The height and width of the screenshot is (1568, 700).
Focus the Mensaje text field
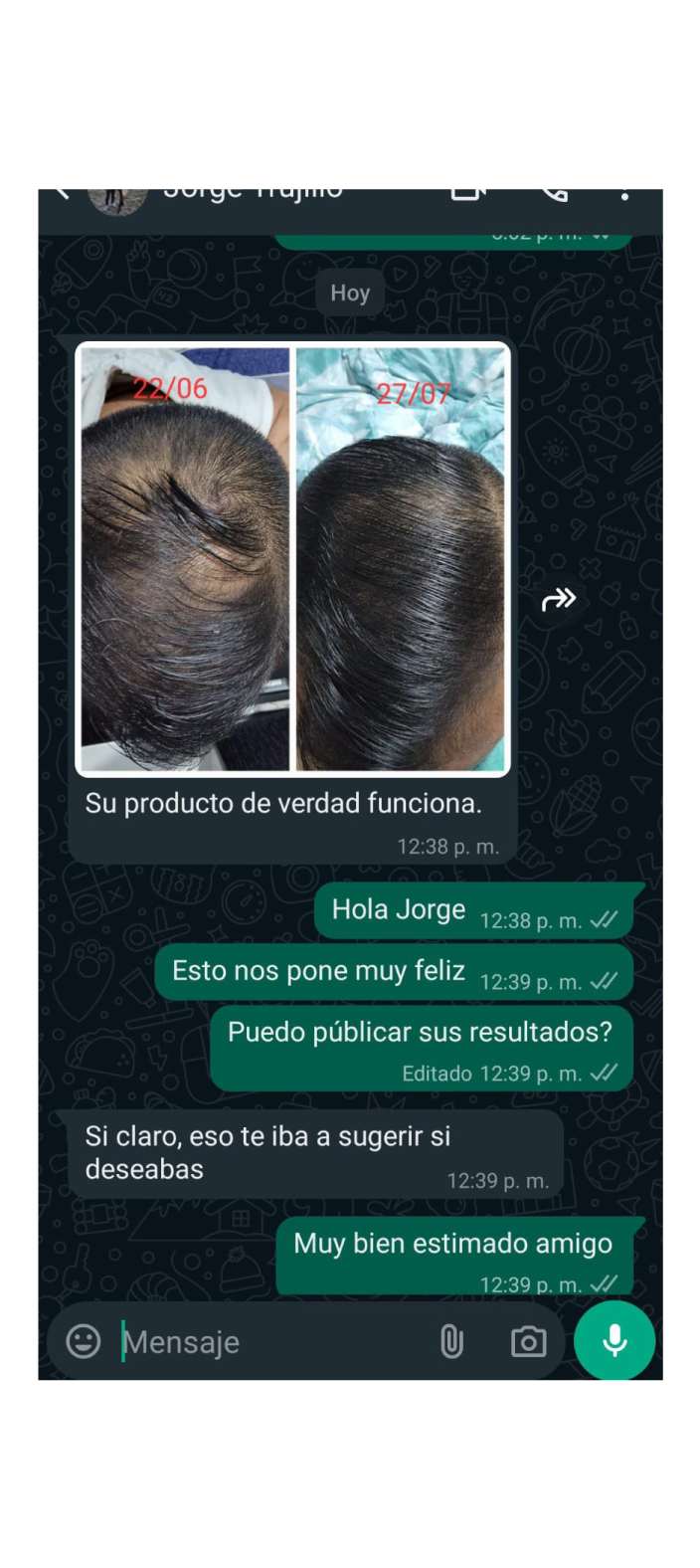click(x=268, y=1342)
